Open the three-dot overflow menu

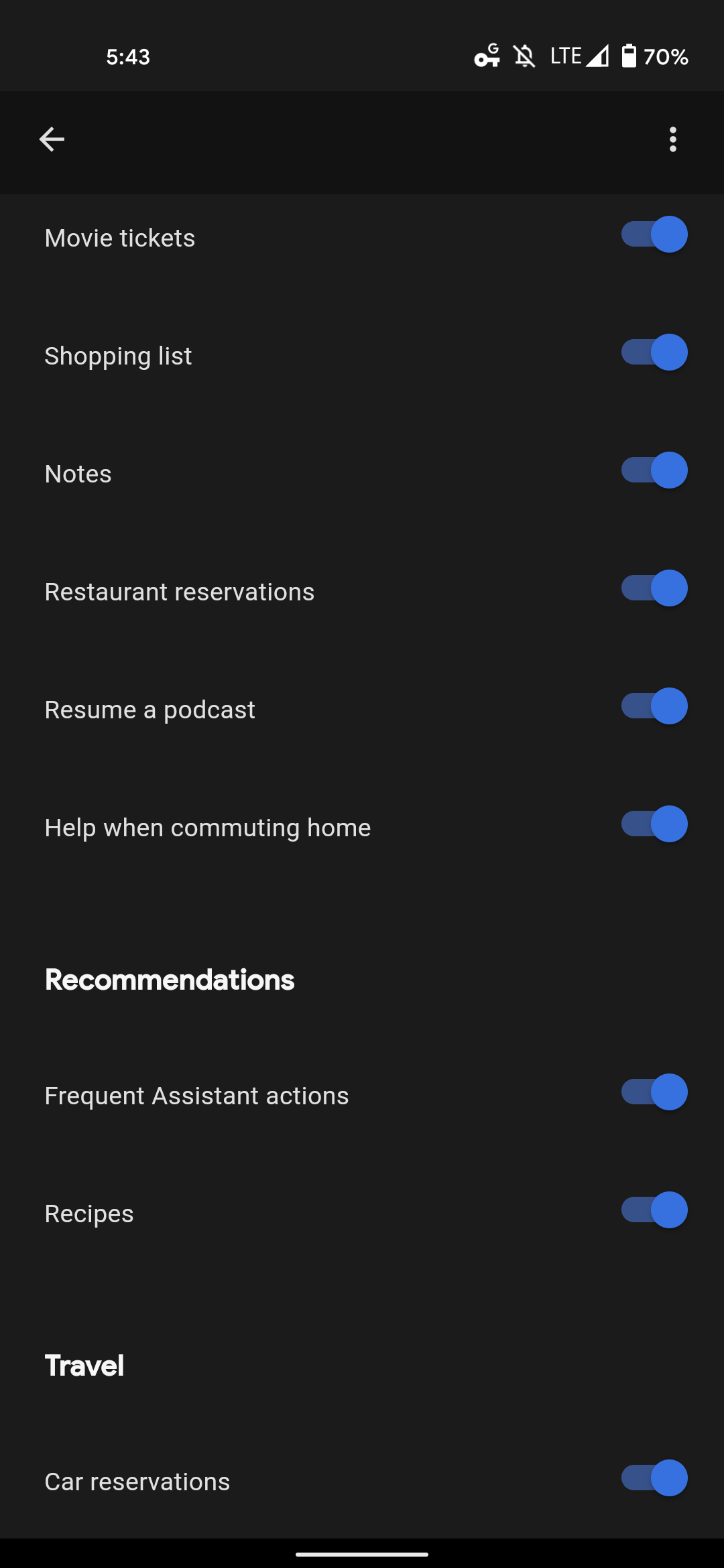coord(673,139)
